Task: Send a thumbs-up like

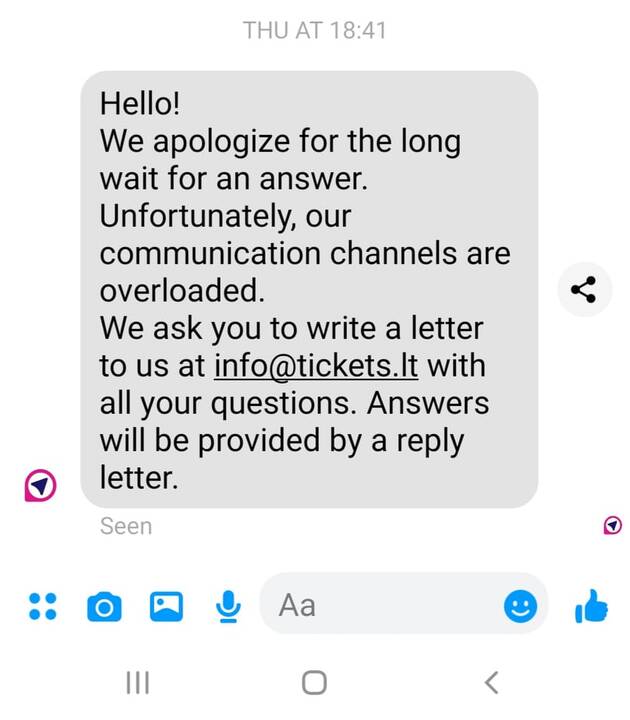Action: pyautogui.click(x=591, y=605)
